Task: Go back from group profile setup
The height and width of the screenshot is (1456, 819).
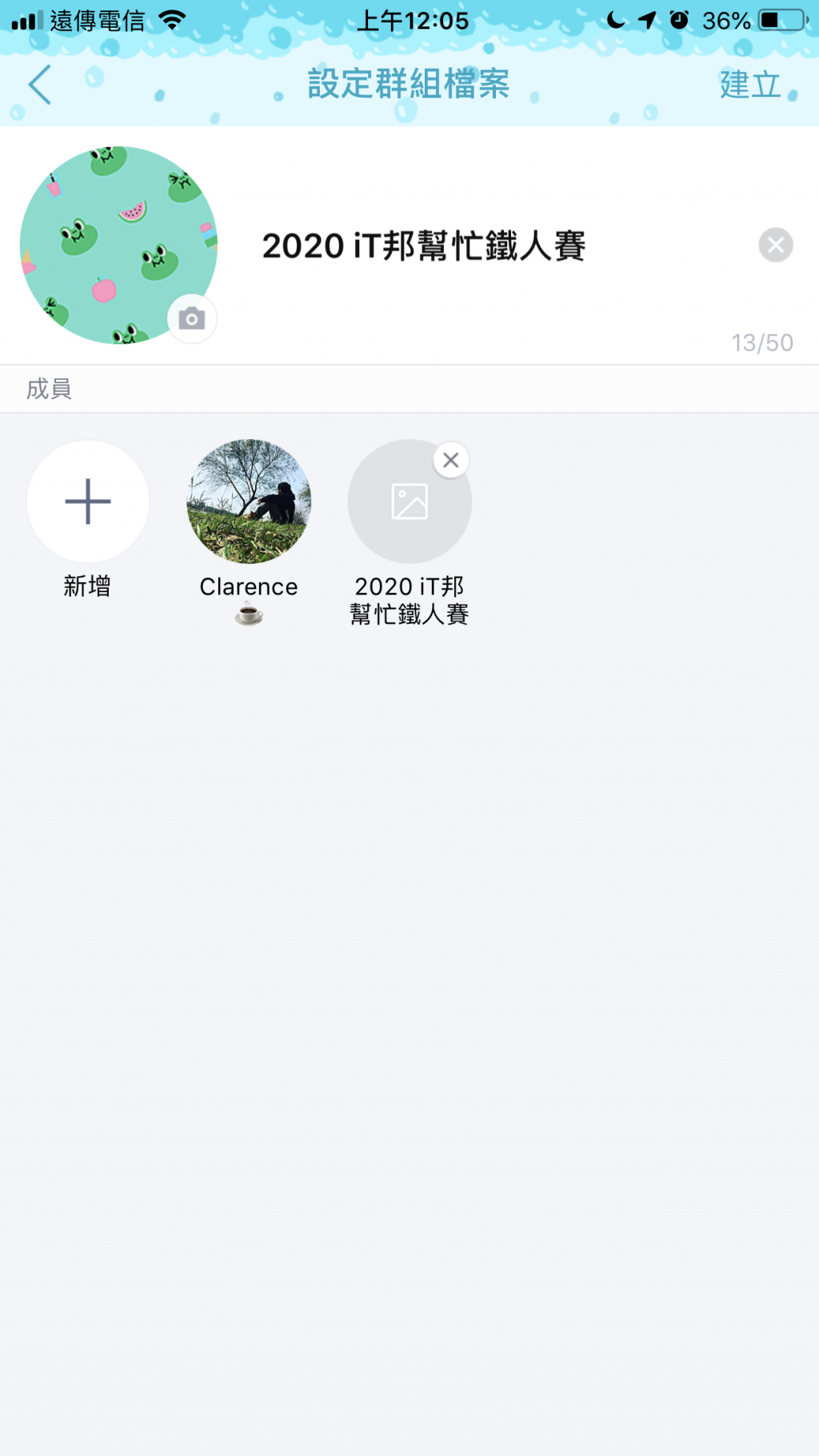Action: click(40, 85)
